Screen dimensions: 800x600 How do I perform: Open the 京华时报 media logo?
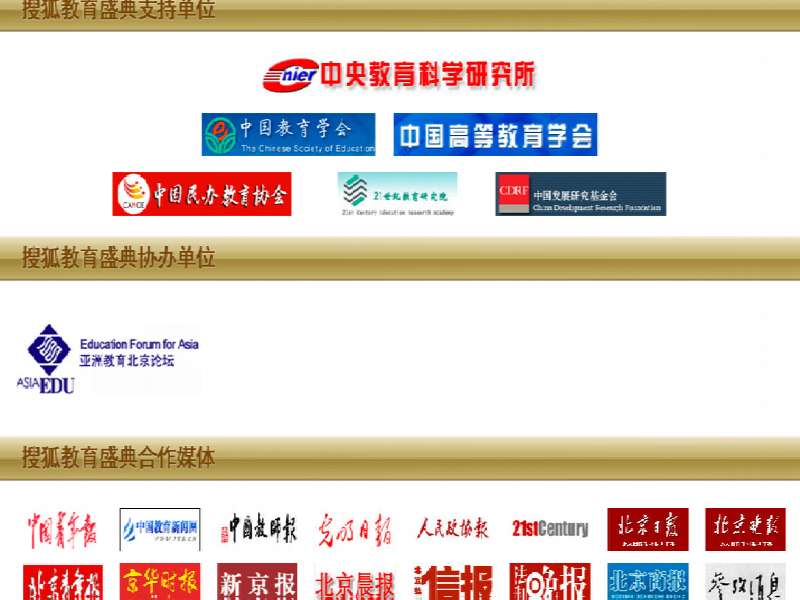pyautogui.click(x=160, y=583)
